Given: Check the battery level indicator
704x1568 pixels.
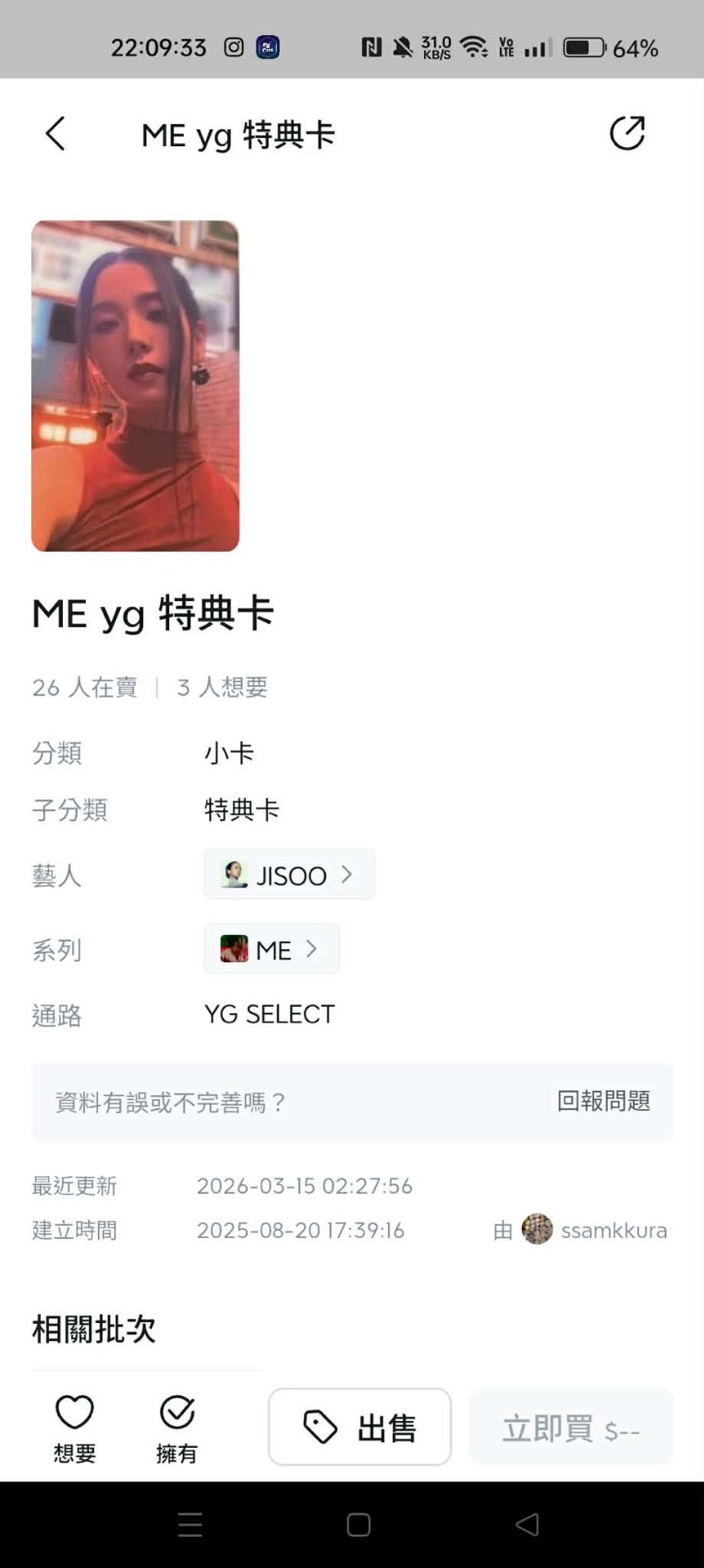Looking at the screenshot, I should [582, 47].
